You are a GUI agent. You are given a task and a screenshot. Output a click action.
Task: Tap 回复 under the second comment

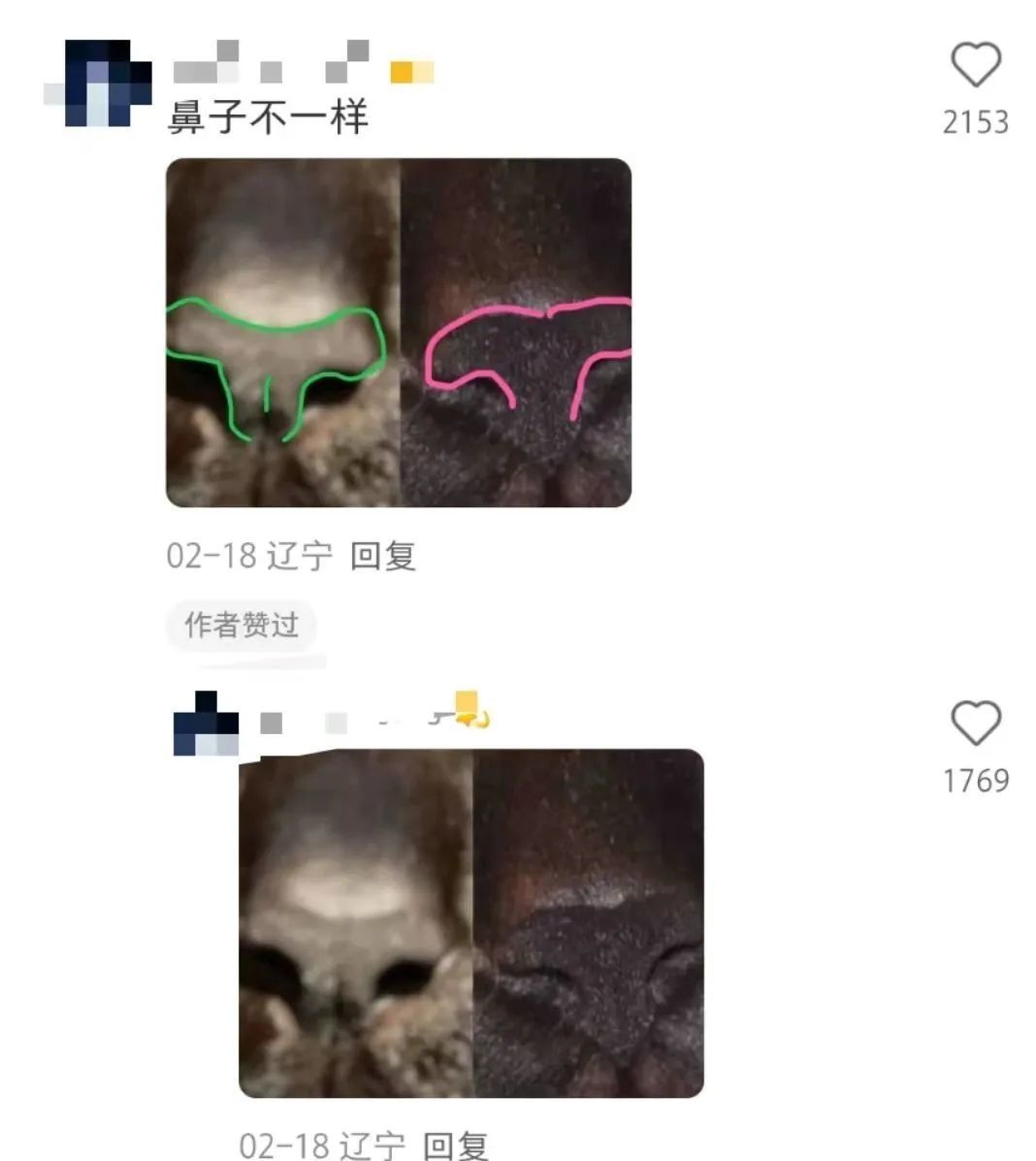click(x=456, y=1145)
